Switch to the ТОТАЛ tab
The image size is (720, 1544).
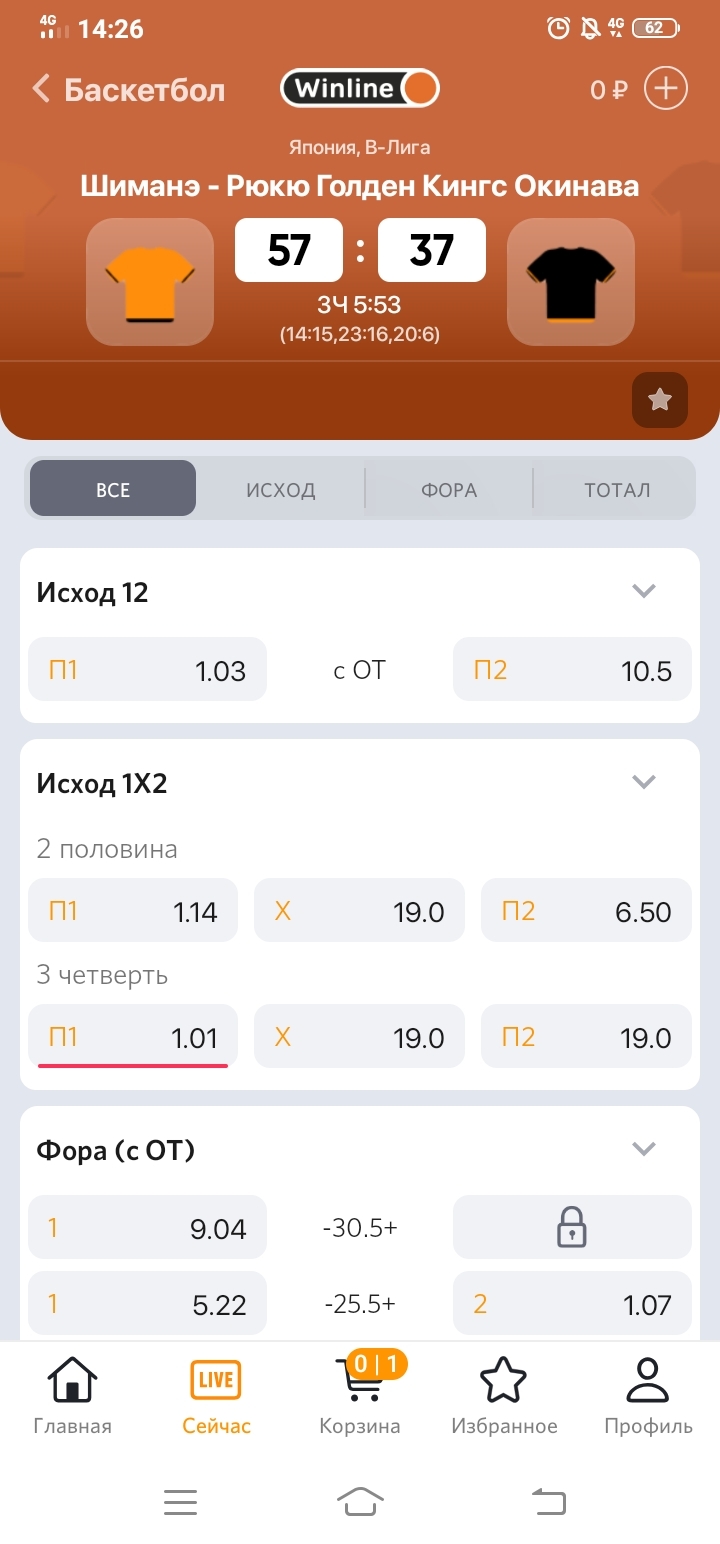[x=617, y=490]
